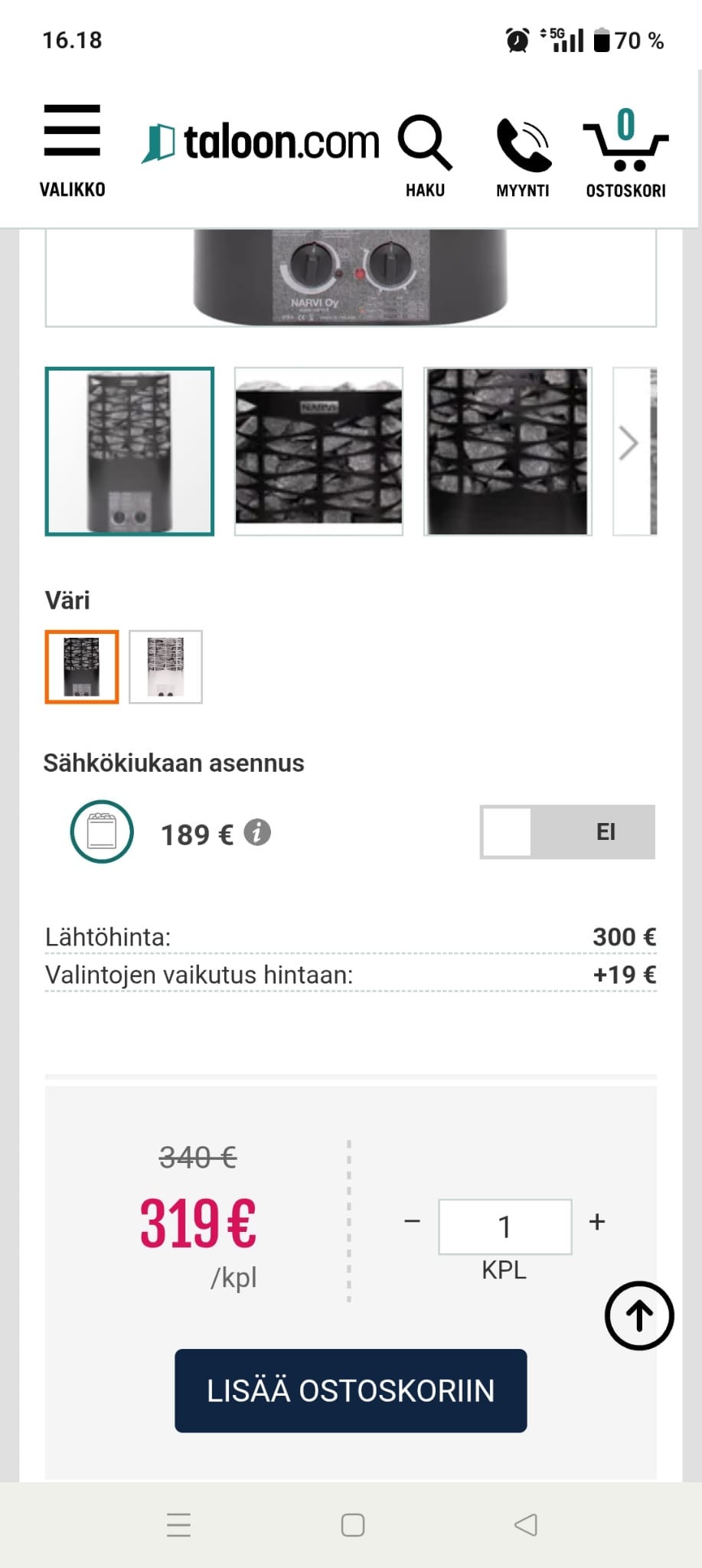Increase quantity with the plus button
Viewport: 702px width, 1568px height.
click(x=597, y=1222)
